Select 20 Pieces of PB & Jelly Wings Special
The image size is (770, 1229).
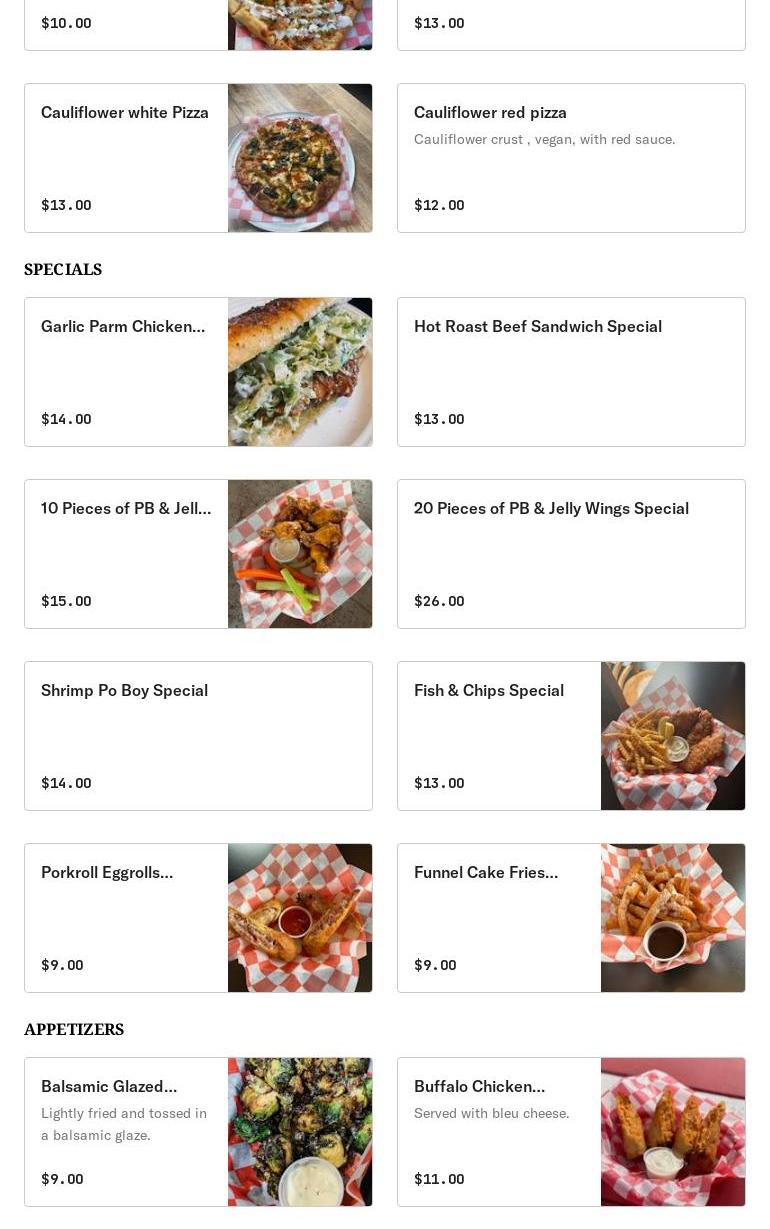[x=571, y=554]
